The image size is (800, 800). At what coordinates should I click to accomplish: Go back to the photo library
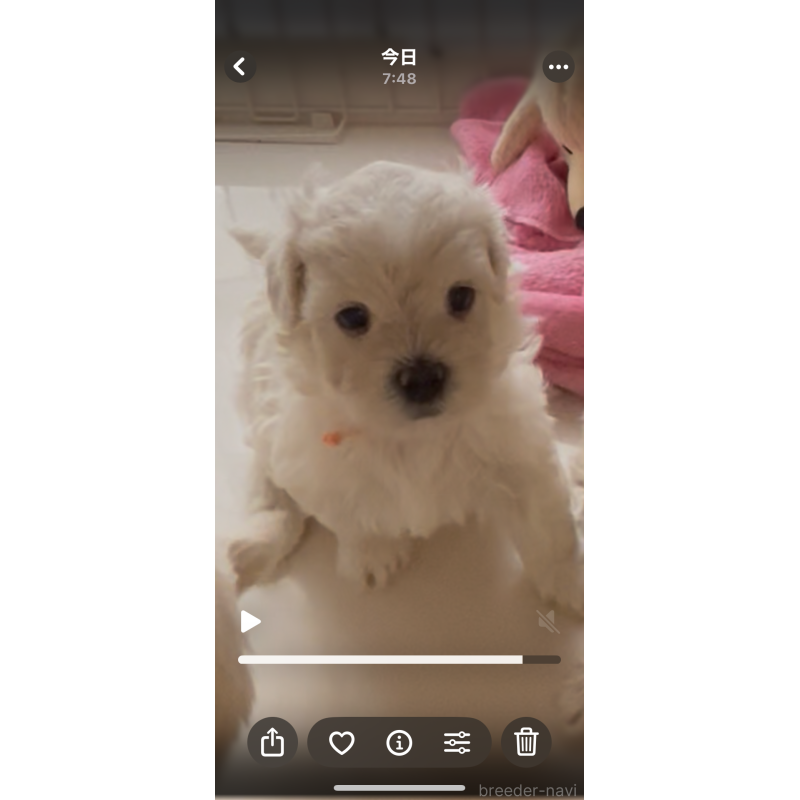[240, 67]
